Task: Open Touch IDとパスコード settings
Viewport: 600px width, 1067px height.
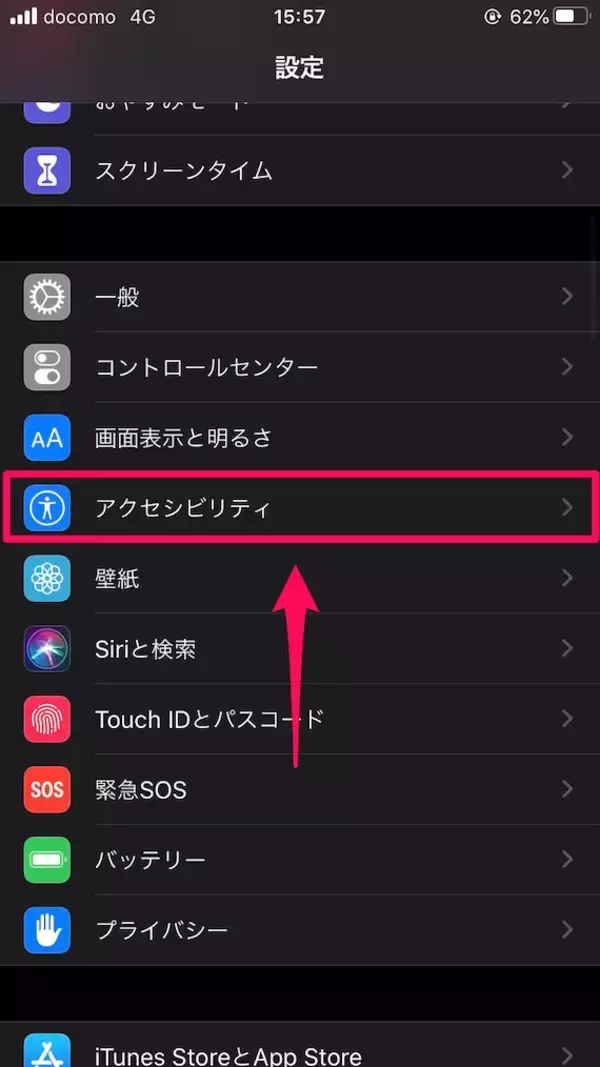Action: (300, 719)
